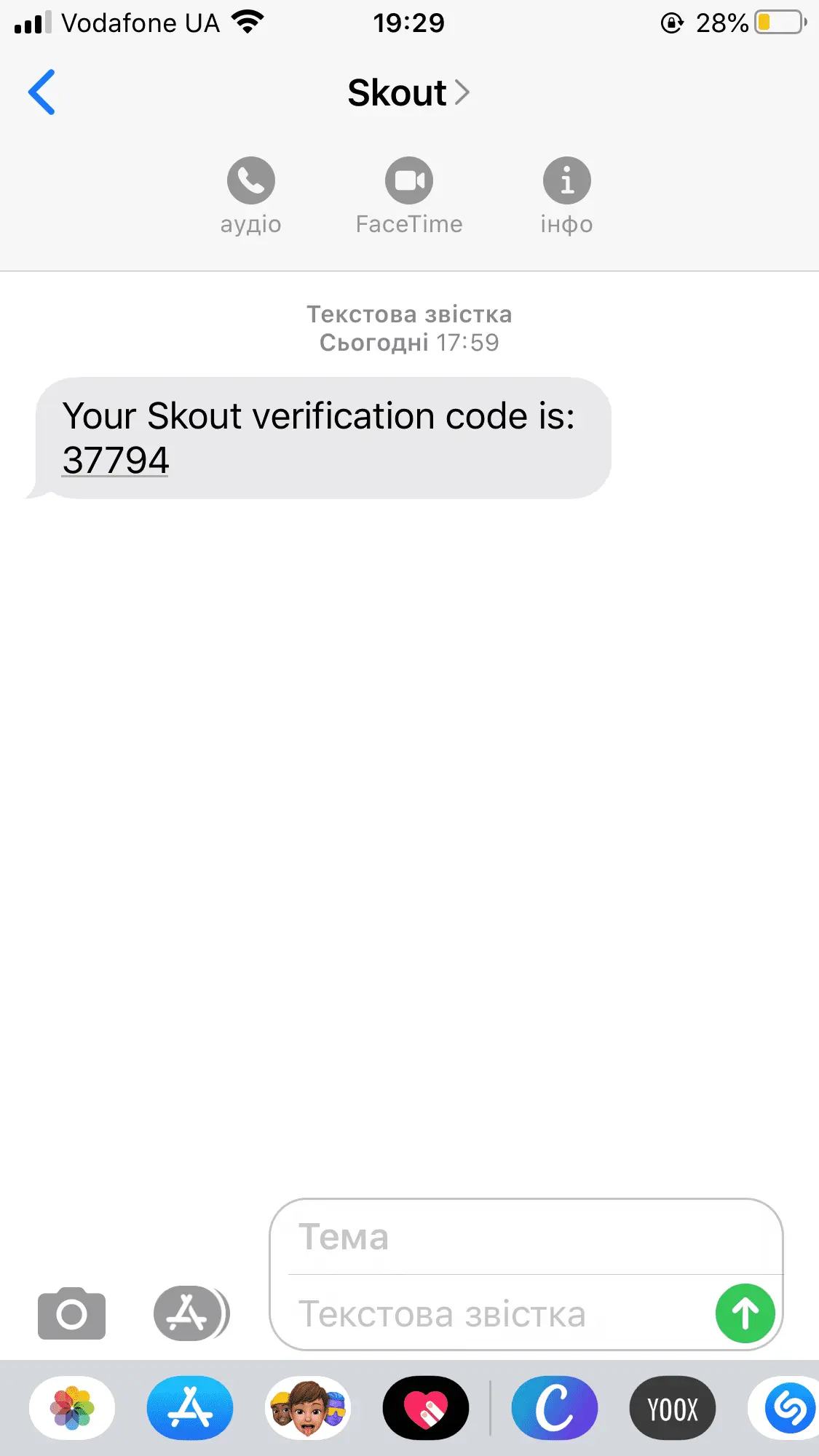
Task: Tap the underlined code 37794
Action: (116, 461)
